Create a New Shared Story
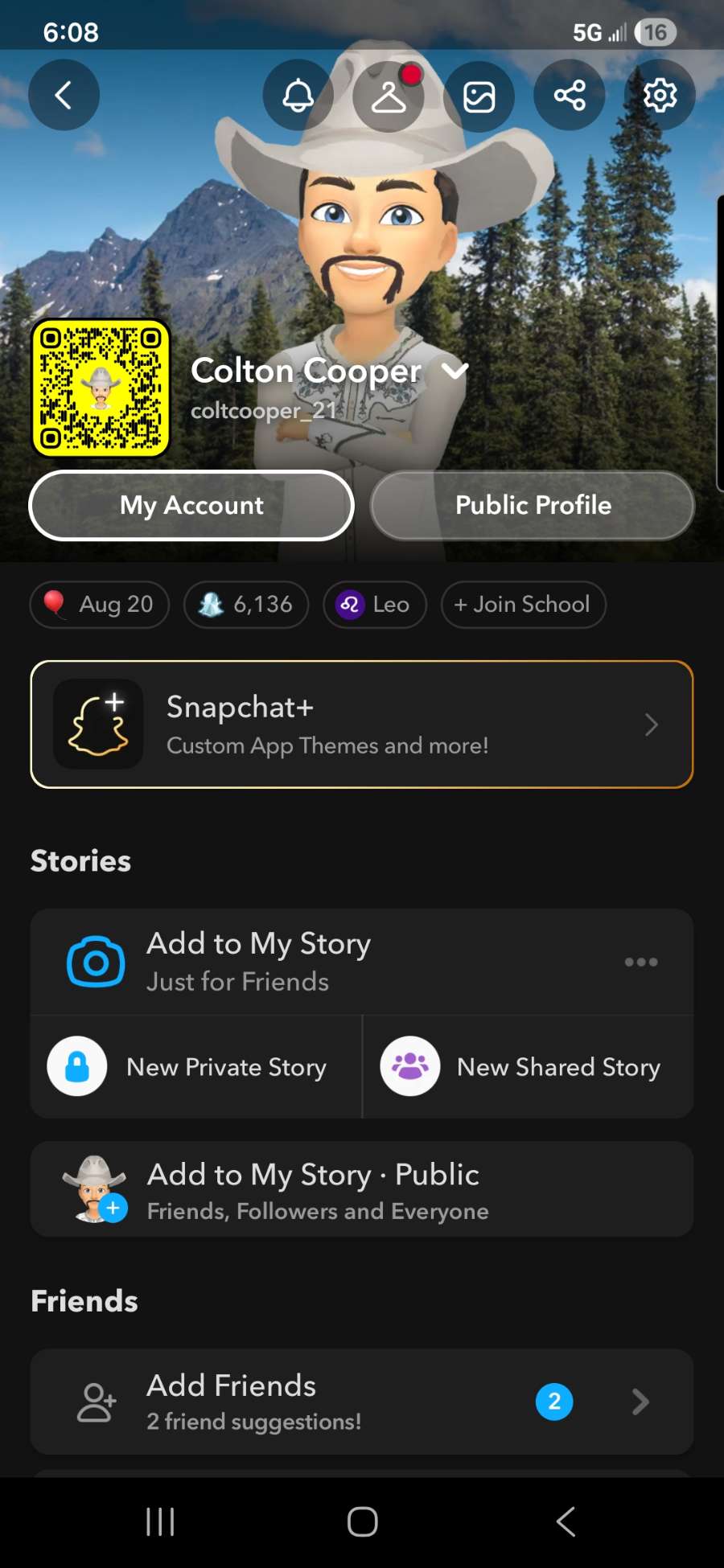 click(x=529, y=1067)
